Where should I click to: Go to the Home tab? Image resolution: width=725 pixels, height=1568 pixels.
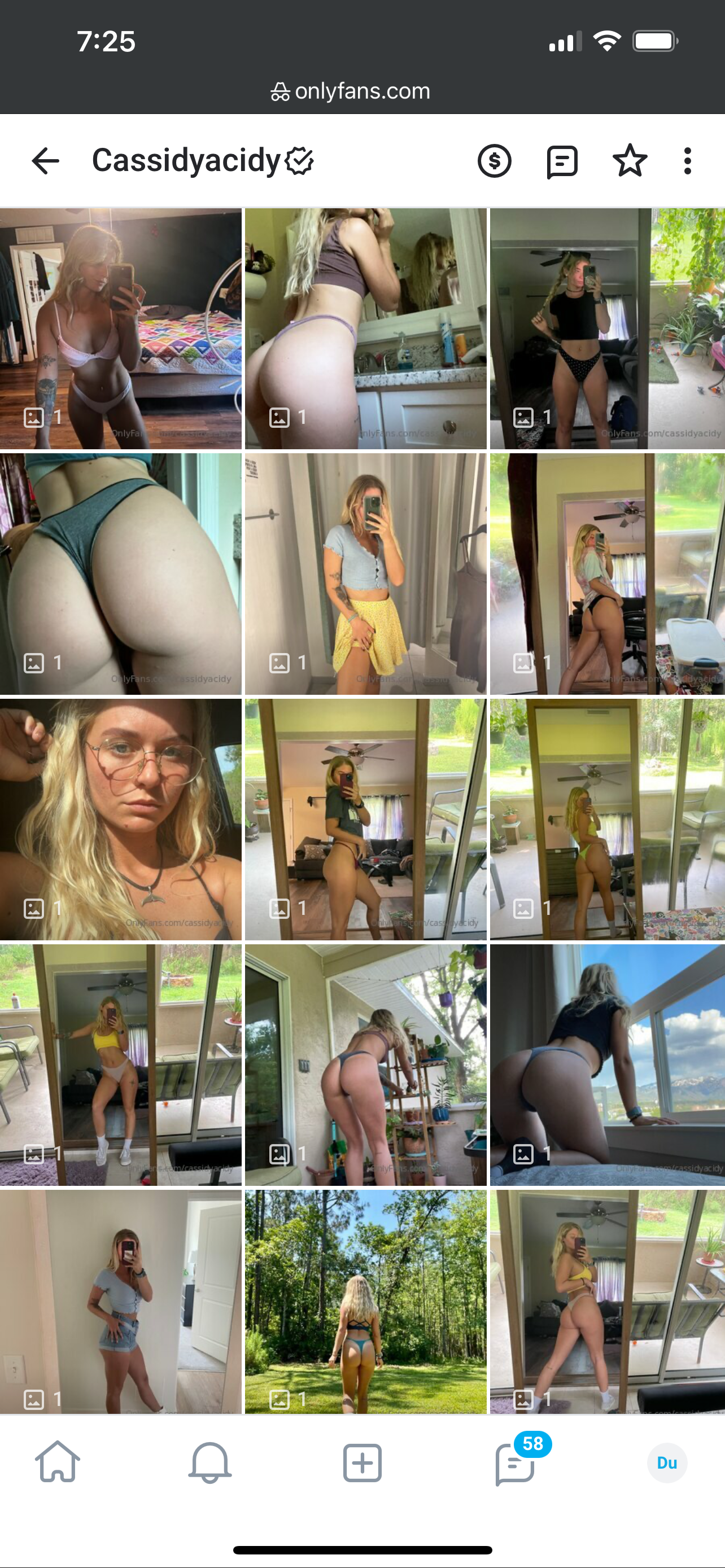(57, 1462)
